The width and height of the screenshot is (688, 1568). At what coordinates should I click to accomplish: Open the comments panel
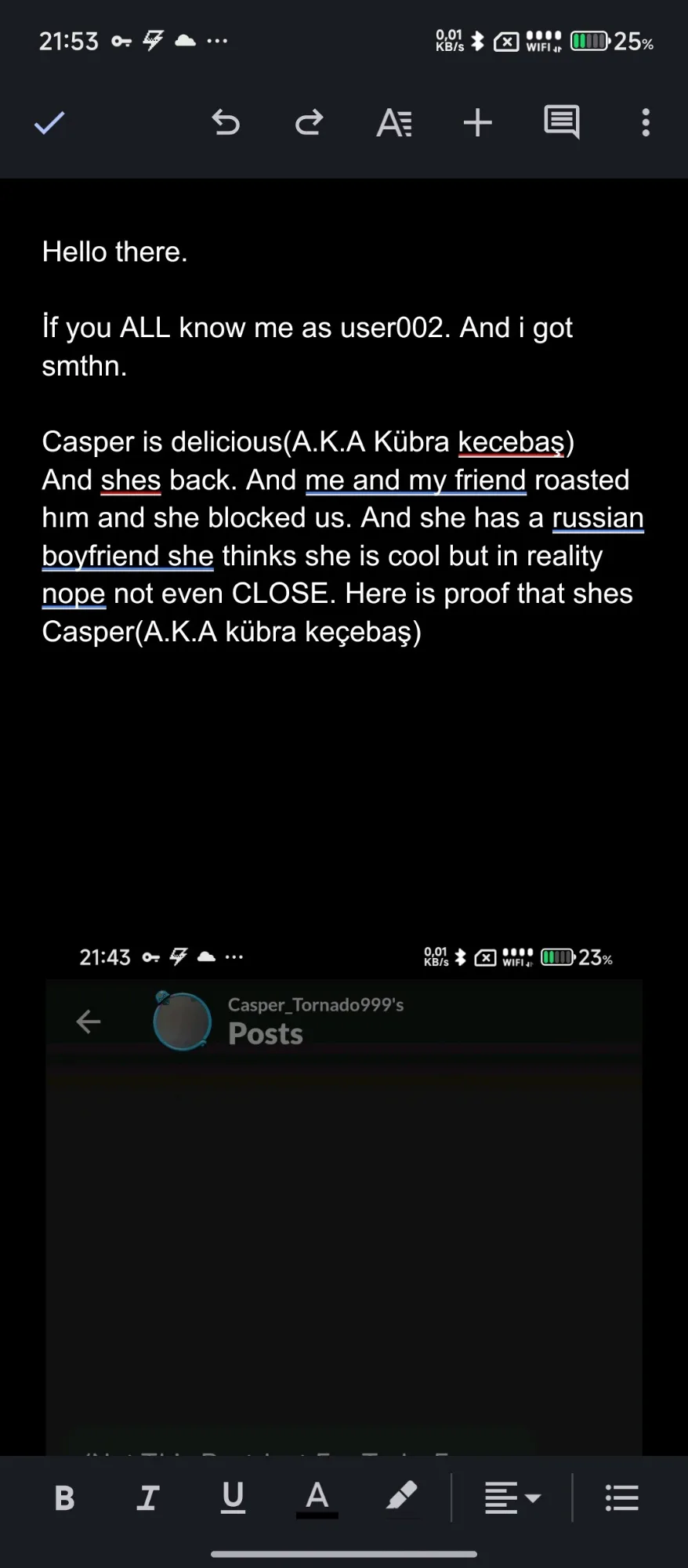point(562,122)
